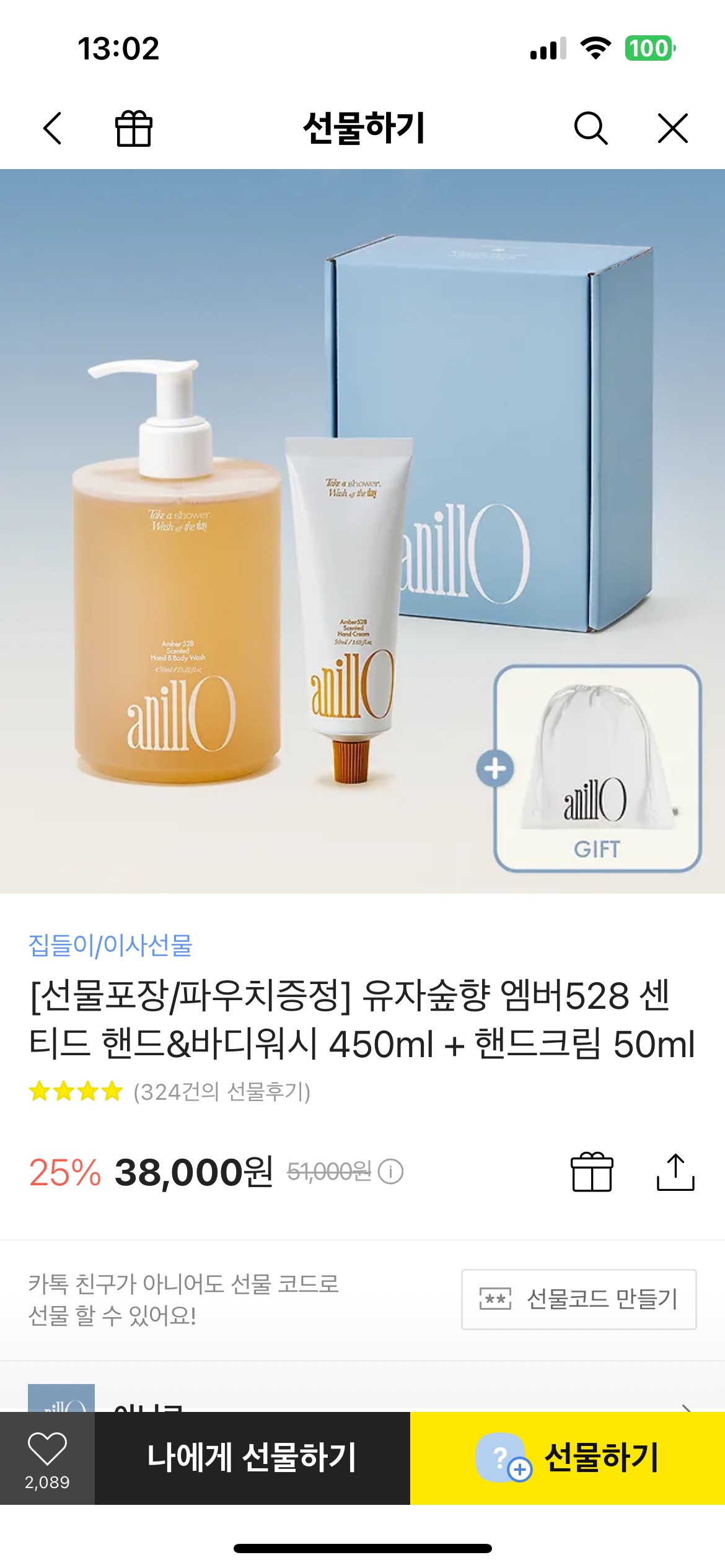Tap 선물코드 만들기 button

coord(578,1299)
